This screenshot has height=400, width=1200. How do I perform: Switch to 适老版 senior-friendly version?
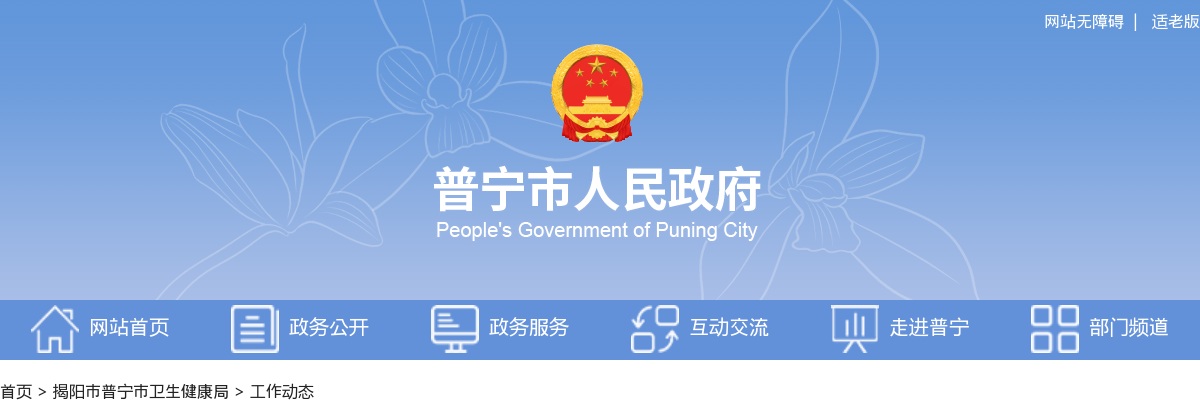[x=1175, y=22]
